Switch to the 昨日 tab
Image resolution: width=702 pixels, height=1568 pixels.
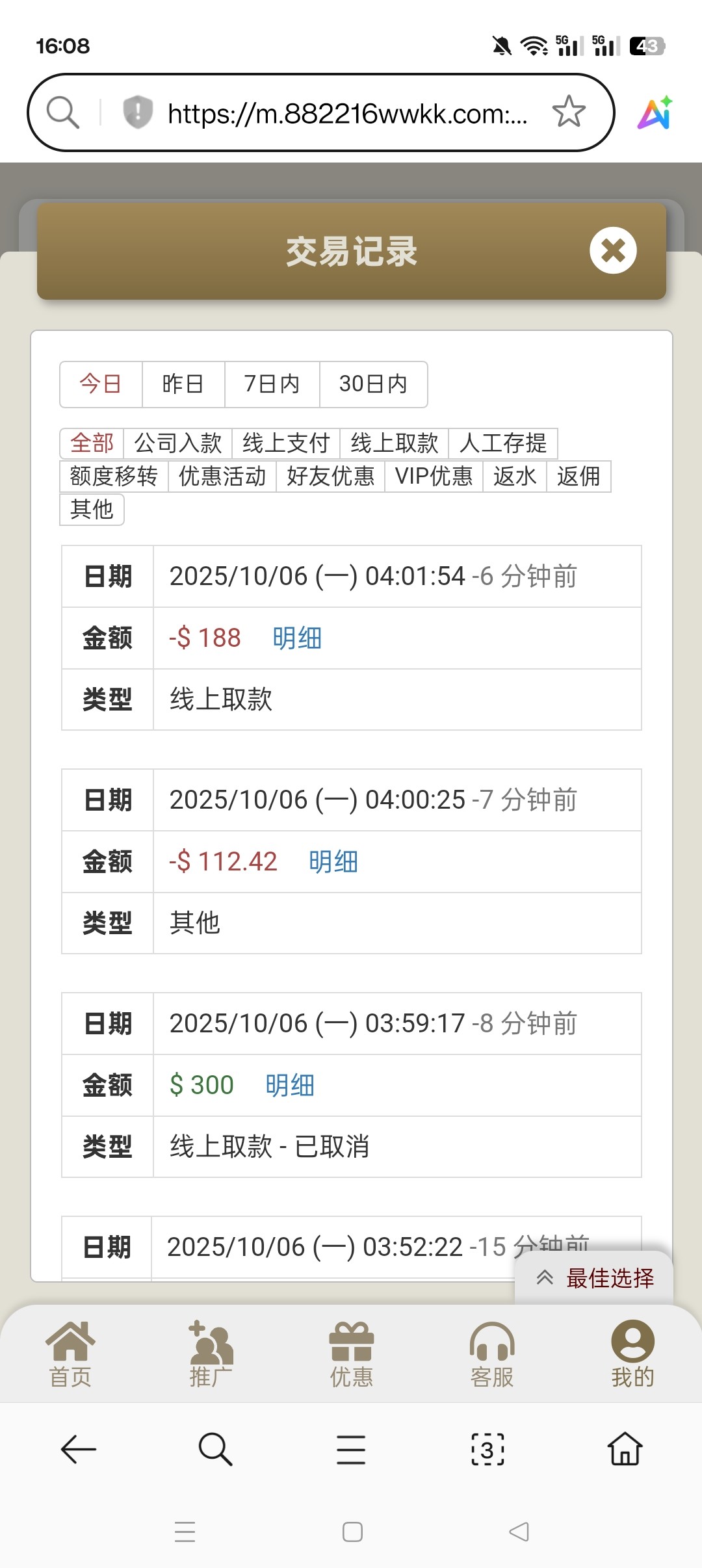tap(183, 384)
